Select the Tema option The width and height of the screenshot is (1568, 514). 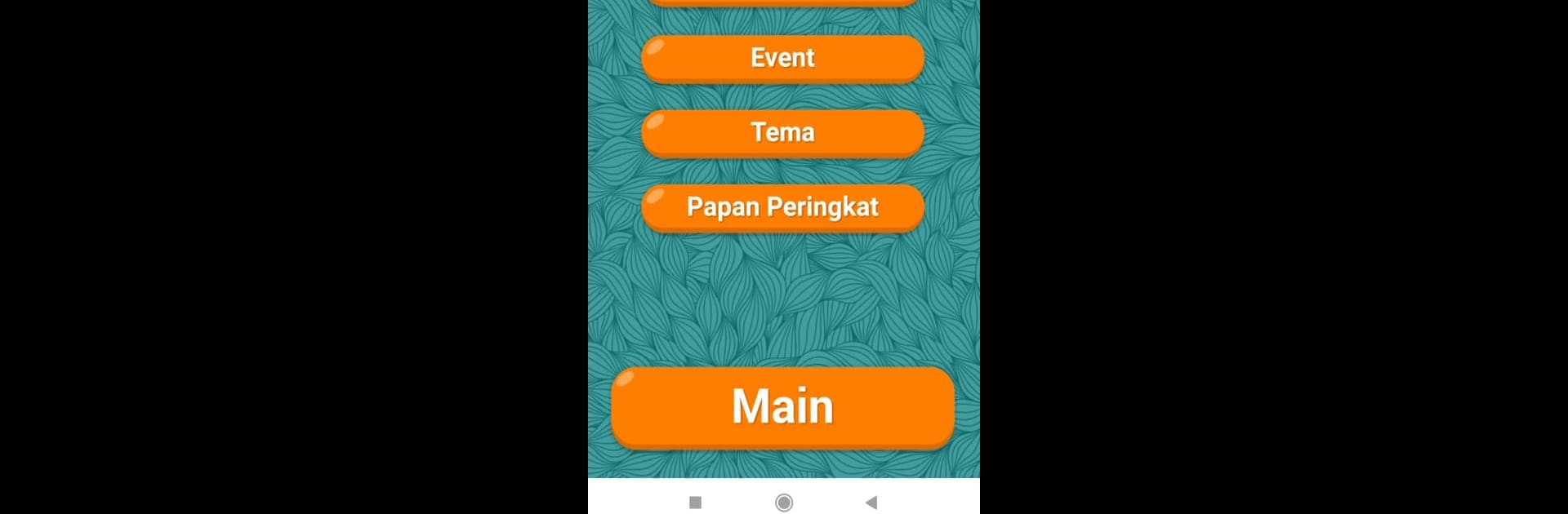click(x=782, y=132)
